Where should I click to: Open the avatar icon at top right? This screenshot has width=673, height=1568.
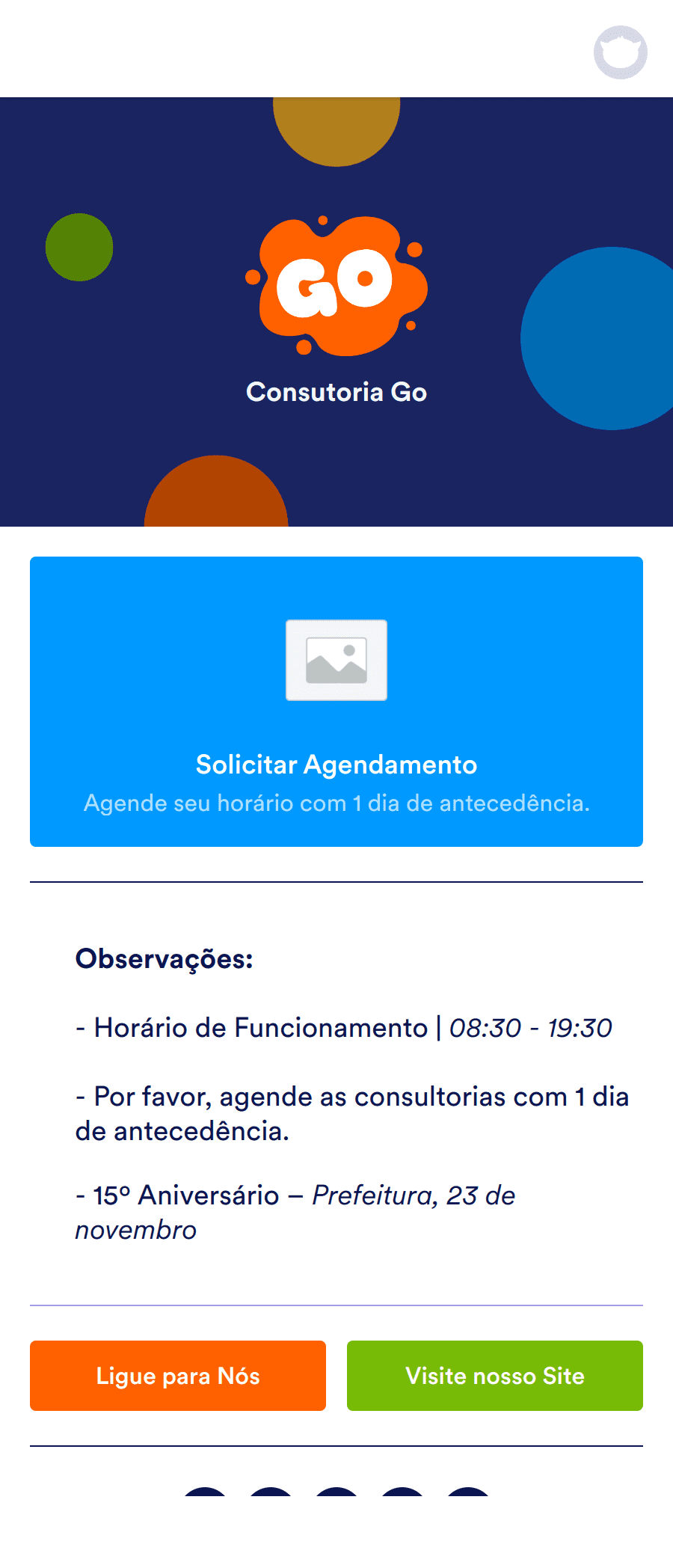(x=620, y=52)
